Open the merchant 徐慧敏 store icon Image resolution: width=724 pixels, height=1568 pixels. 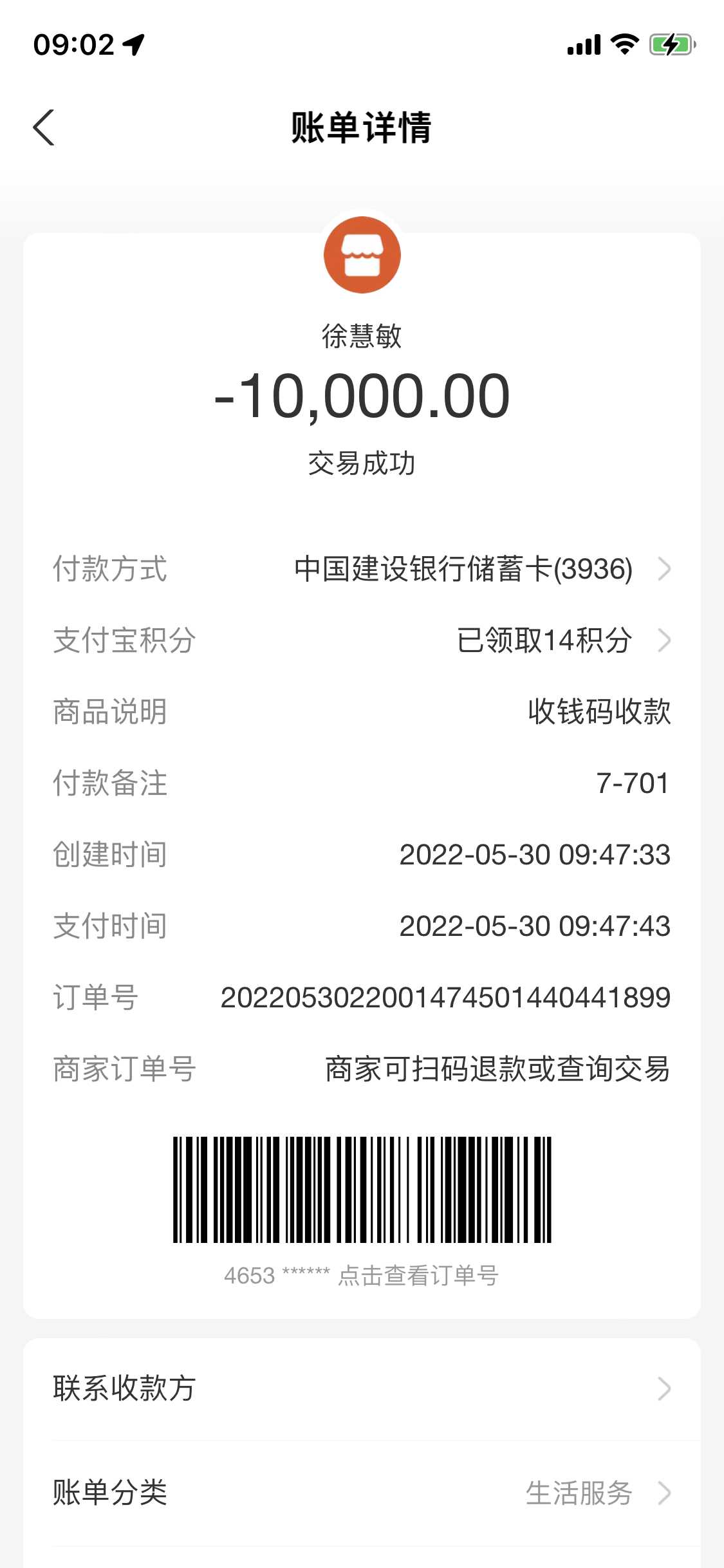pyautogui.click(x=362, y=255)
